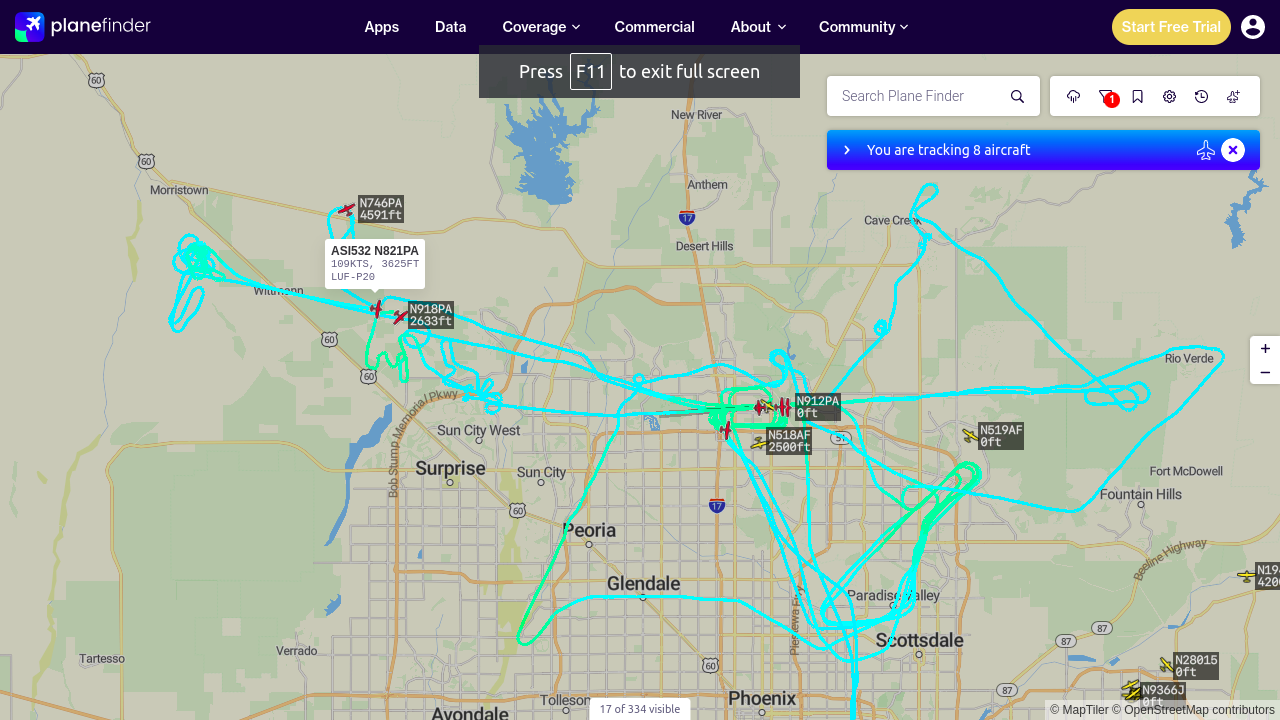Open the filters funnel icon
This screenshot has height=720, width=1280.
point(1106,96)
